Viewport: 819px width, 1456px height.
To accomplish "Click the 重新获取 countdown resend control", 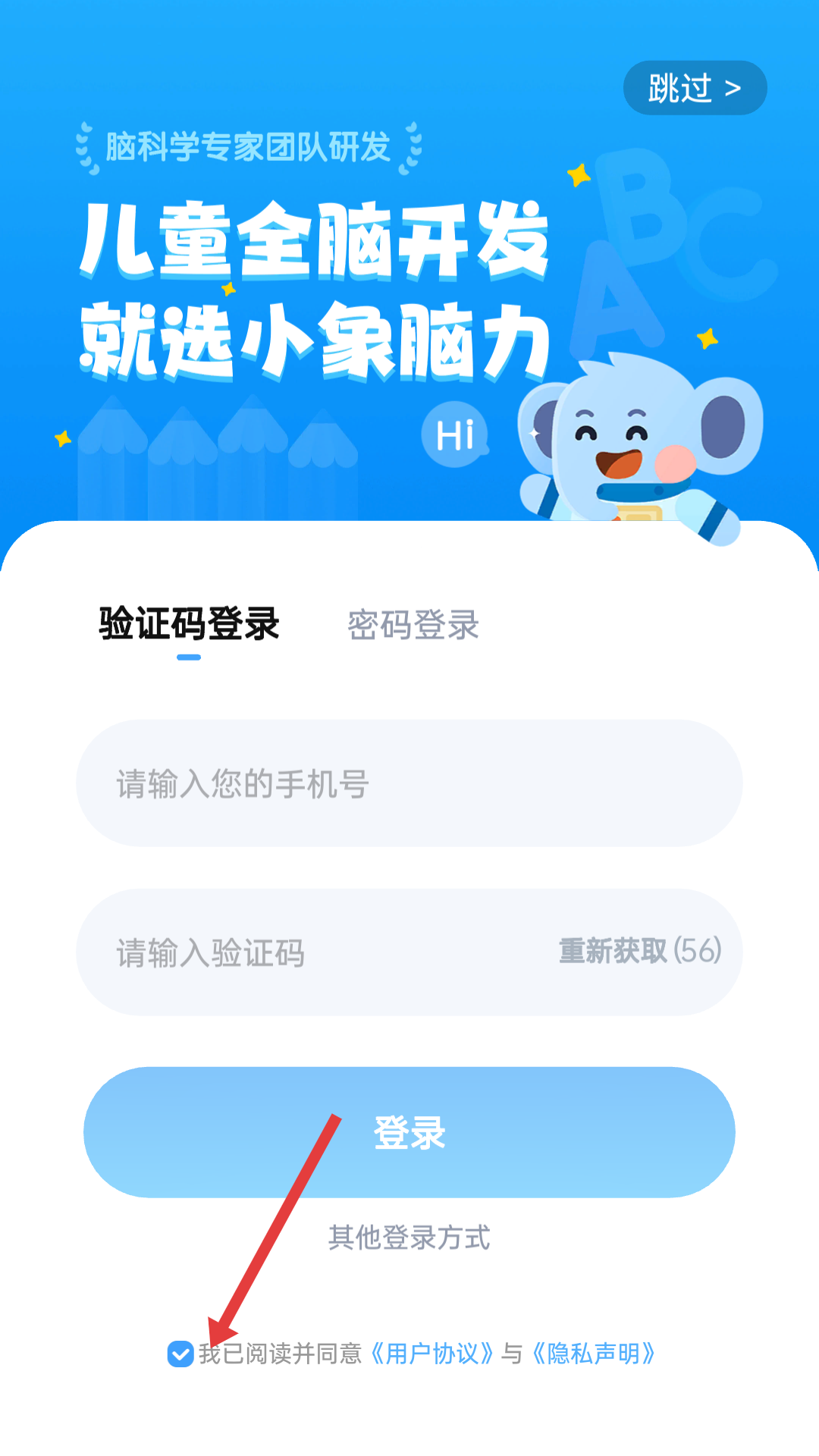I will 641,950.
